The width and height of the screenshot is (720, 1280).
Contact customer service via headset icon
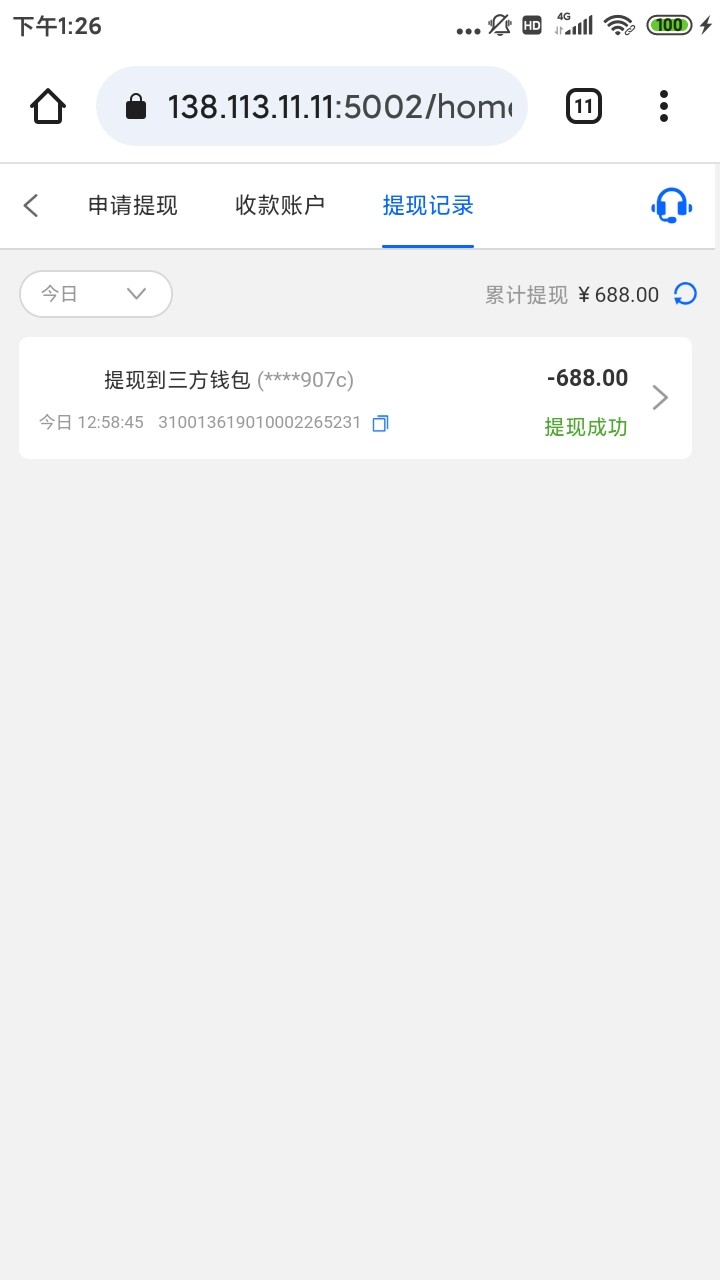point(672,206)
